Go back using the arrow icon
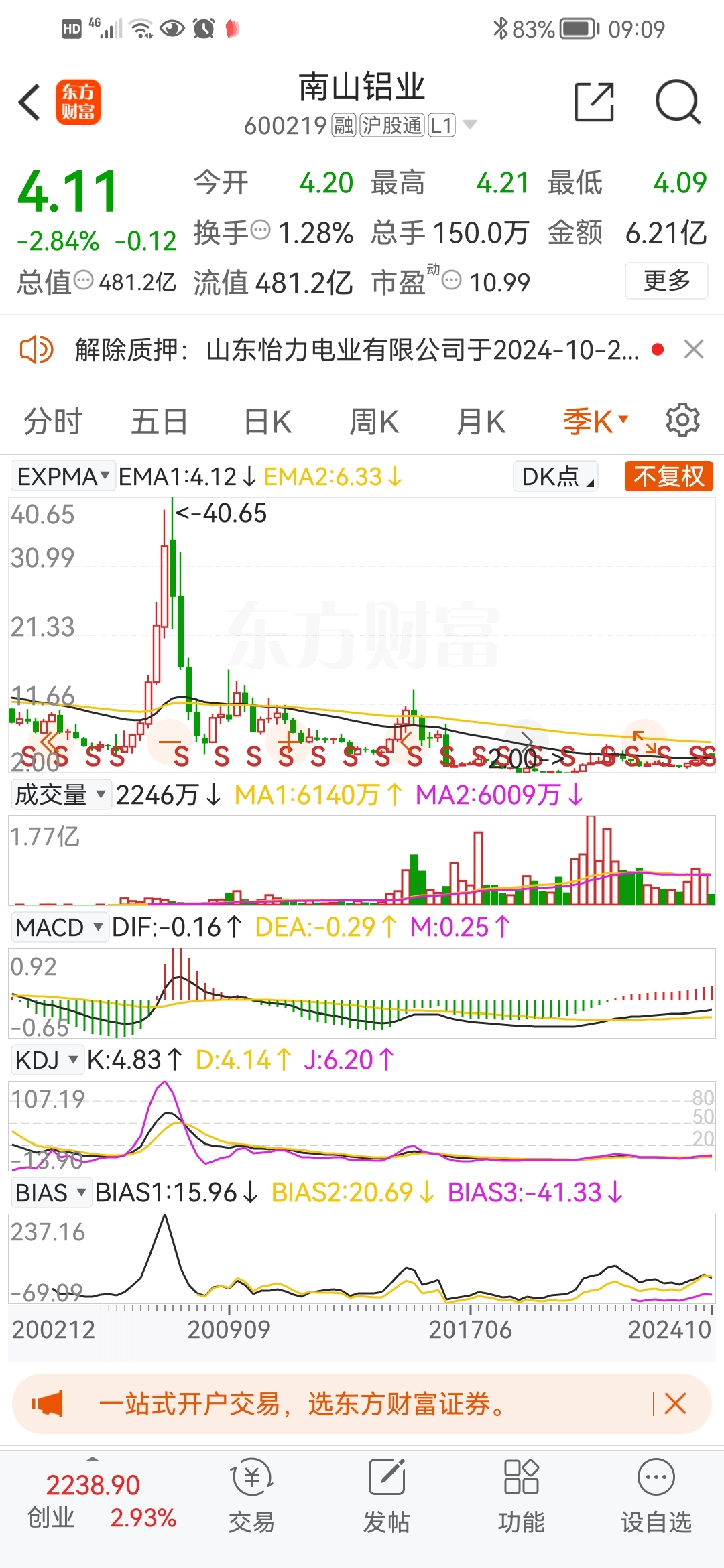The height and width of the screenshot is (1568, 724). click(29, 103)
